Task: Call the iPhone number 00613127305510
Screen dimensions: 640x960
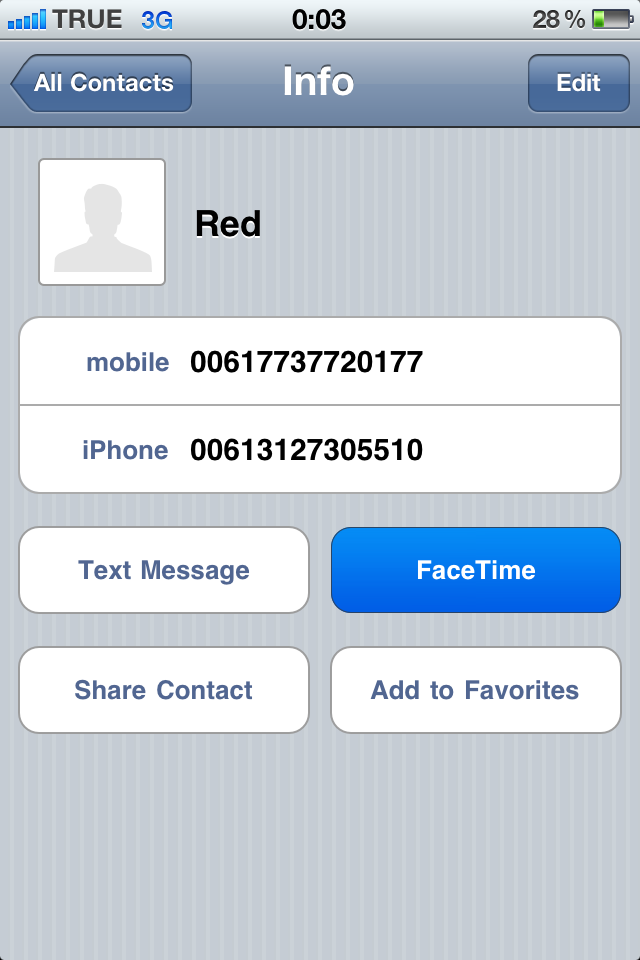Action: 320,450
